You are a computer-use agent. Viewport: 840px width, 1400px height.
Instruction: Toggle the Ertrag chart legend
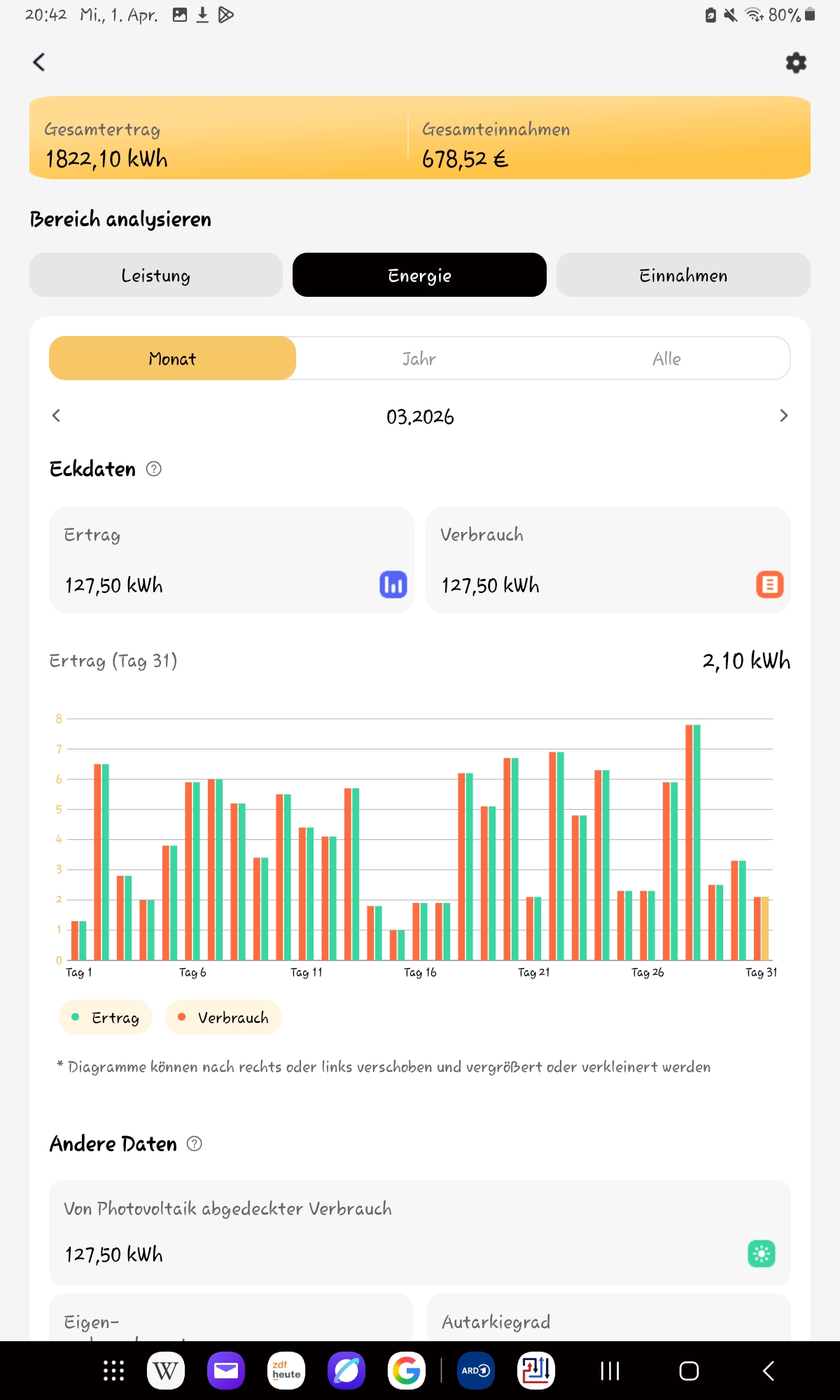tap(106, 1017)
